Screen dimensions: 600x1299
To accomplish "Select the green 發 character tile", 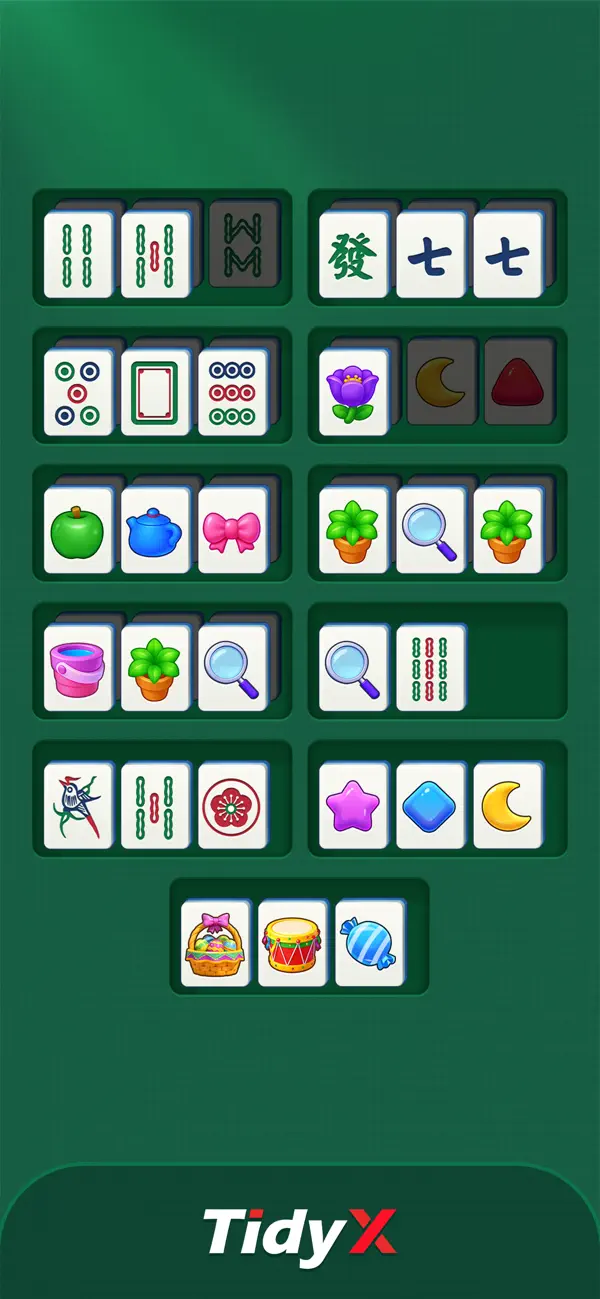I will point(354,254).
